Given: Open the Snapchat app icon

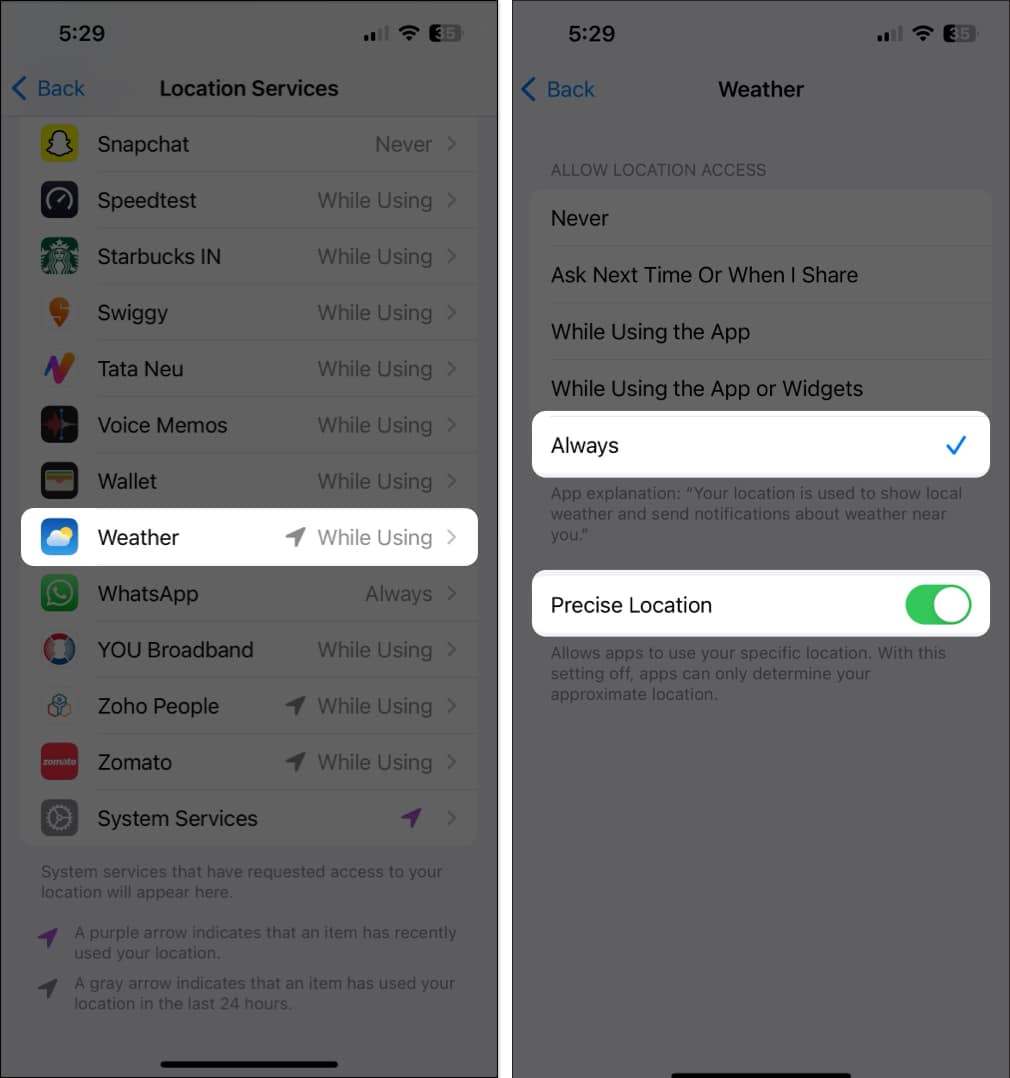Looking at the screenshot, I should tap(59, 144).
